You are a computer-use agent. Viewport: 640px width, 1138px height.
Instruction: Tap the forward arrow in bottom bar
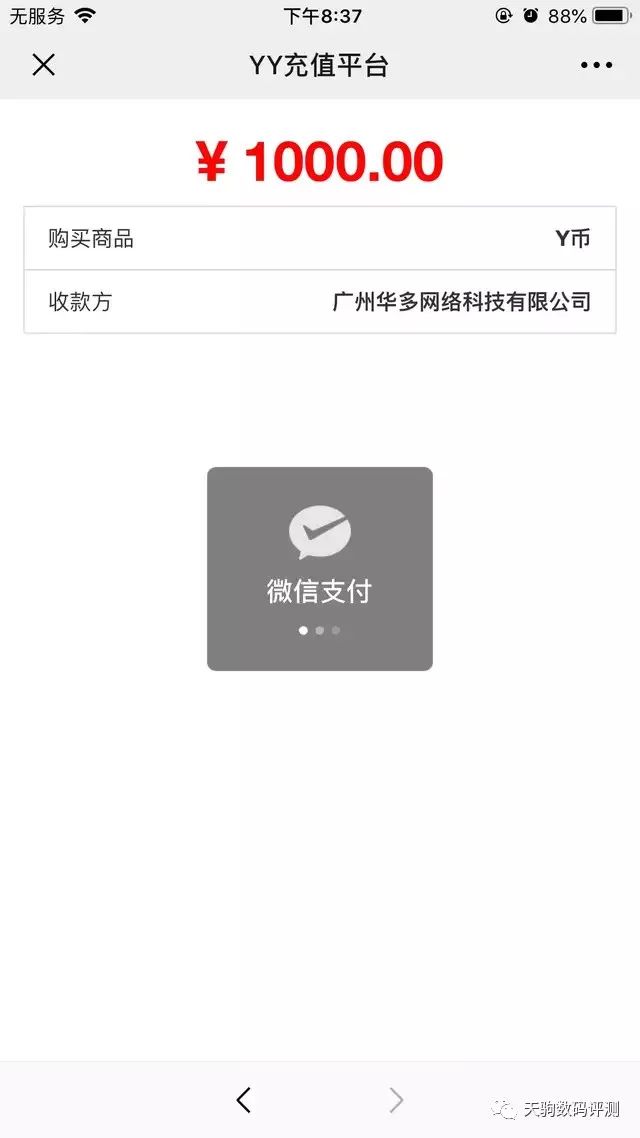[396, 1100]
